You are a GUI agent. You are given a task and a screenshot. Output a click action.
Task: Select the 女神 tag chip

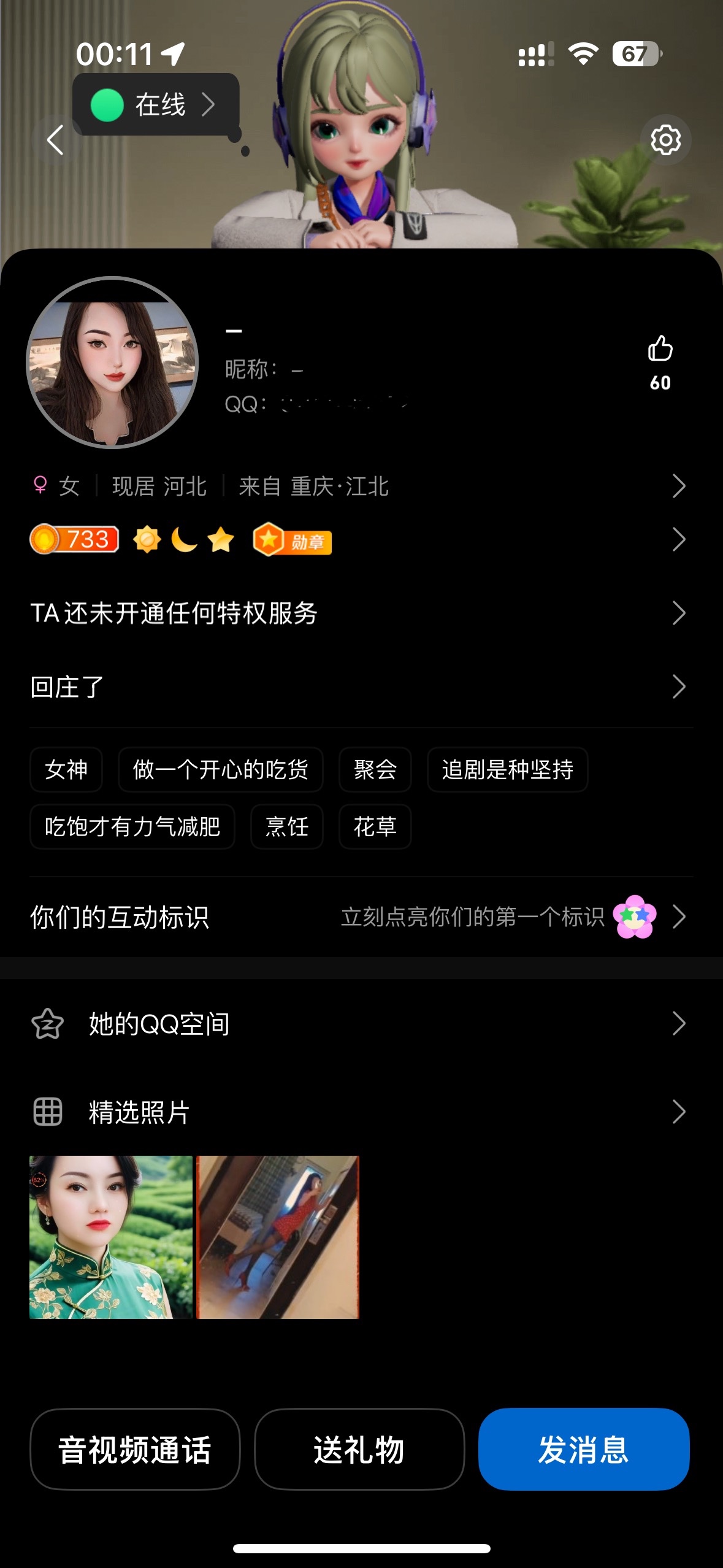(x=66, y=769)
